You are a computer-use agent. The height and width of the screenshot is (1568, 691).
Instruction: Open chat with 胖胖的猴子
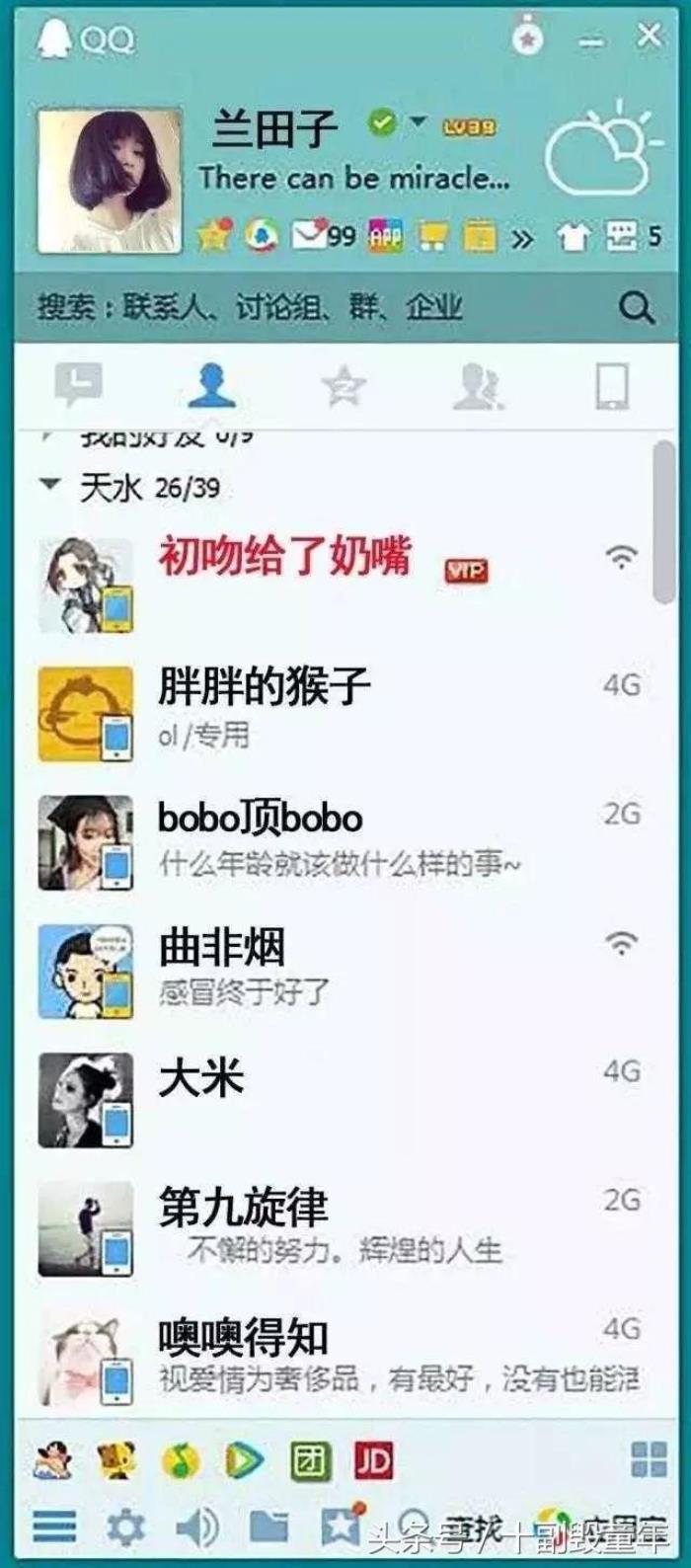point(265,685)
